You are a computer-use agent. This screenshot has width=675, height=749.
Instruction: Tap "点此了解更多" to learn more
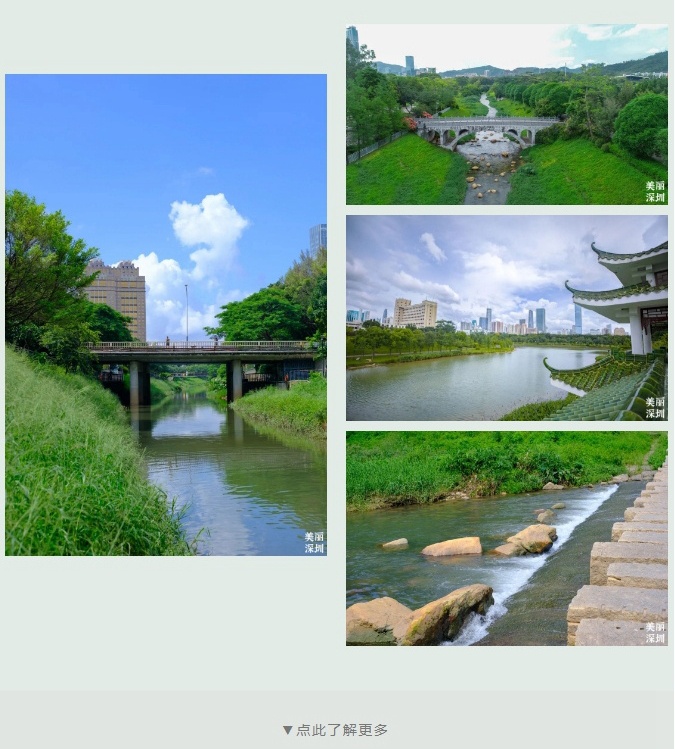pos(336,730)
